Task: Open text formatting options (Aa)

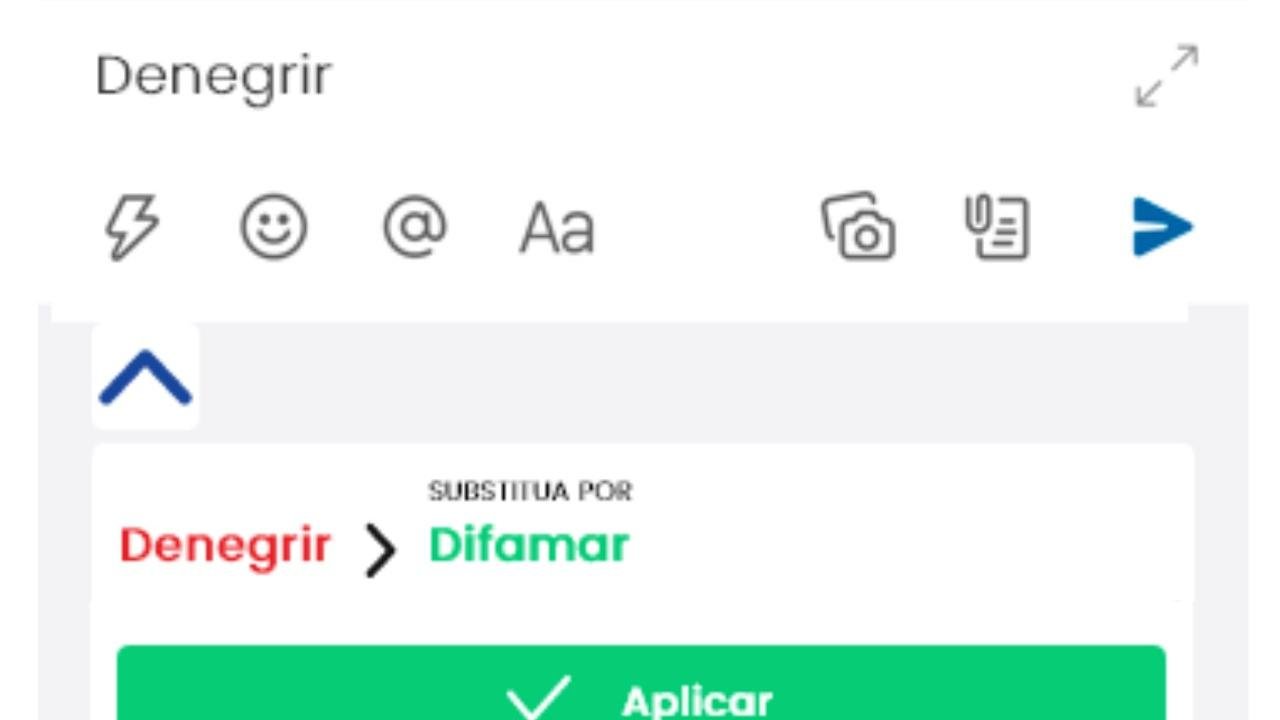Action: coord(556,229)
